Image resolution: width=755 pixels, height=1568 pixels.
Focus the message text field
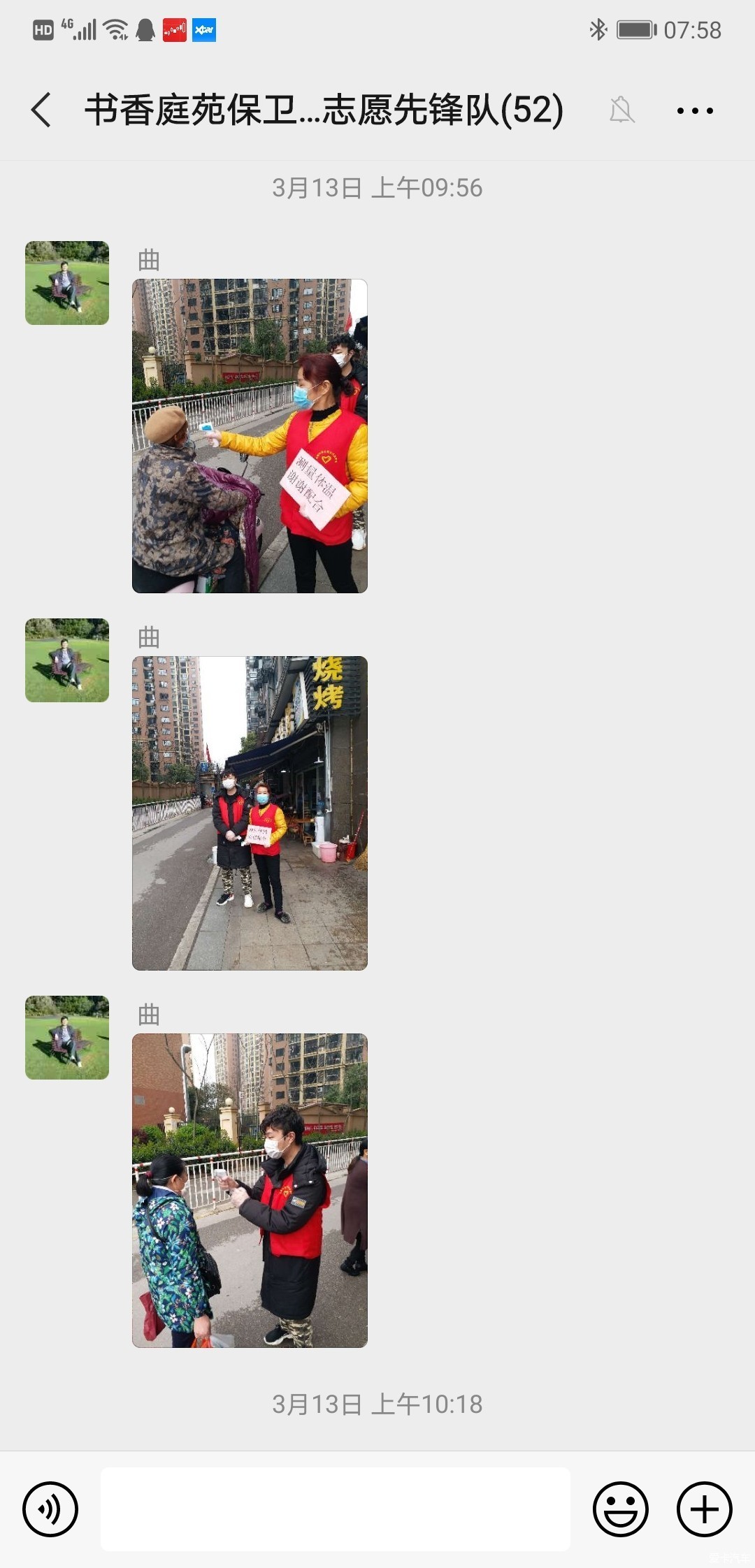(336, 1509)
